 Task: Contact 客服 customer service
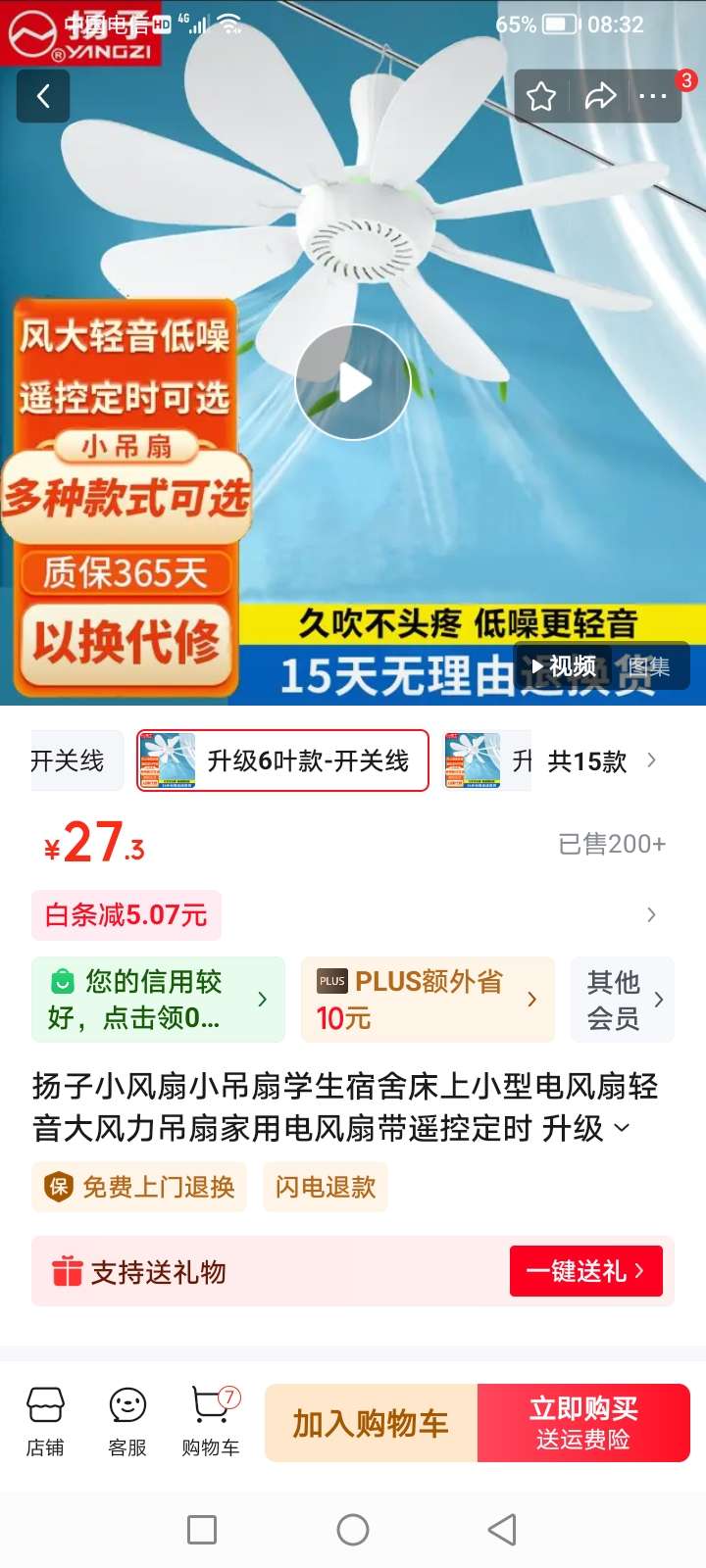click(x=127, y=1422)
